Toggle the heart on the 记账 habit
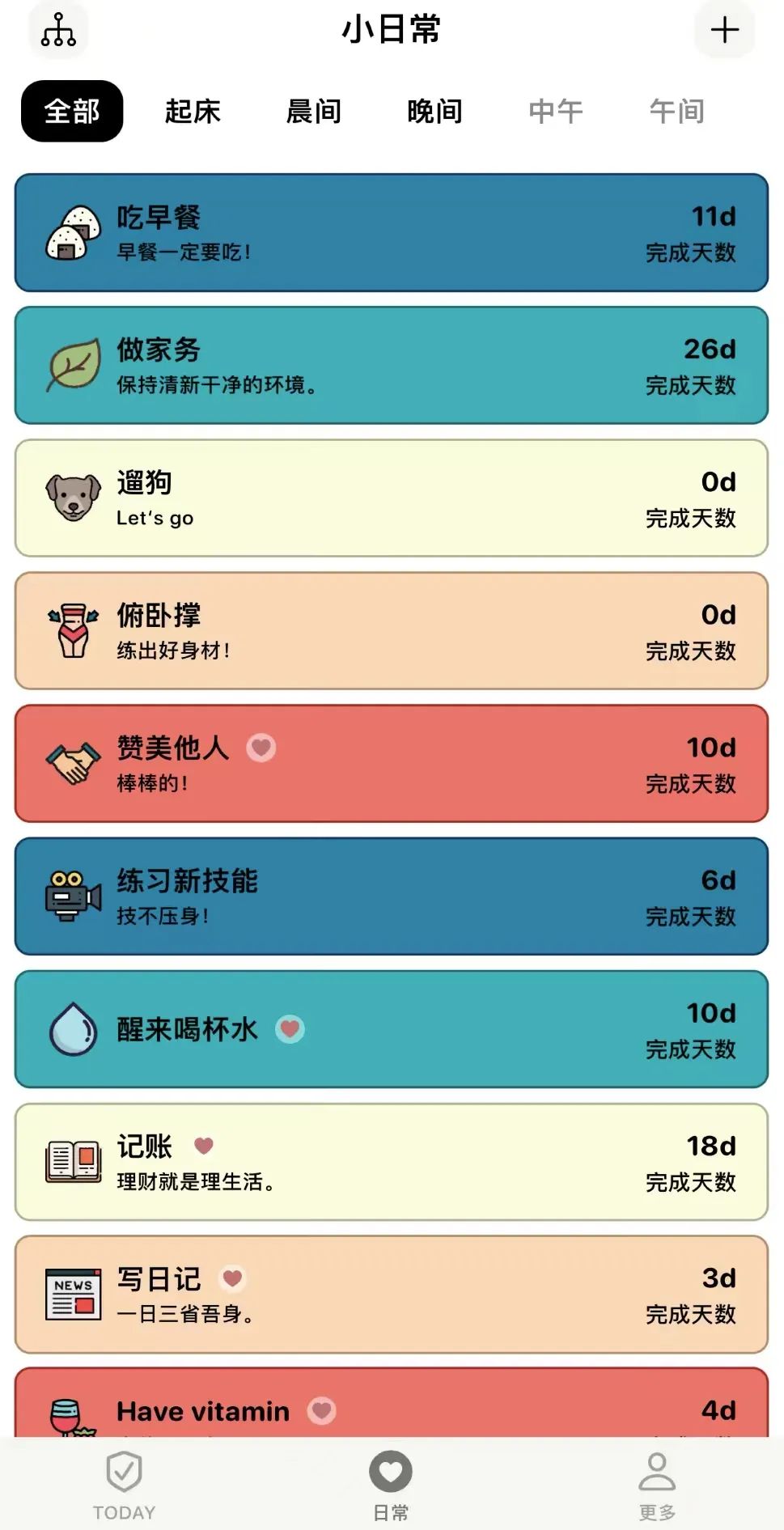 coord(204,1146)
